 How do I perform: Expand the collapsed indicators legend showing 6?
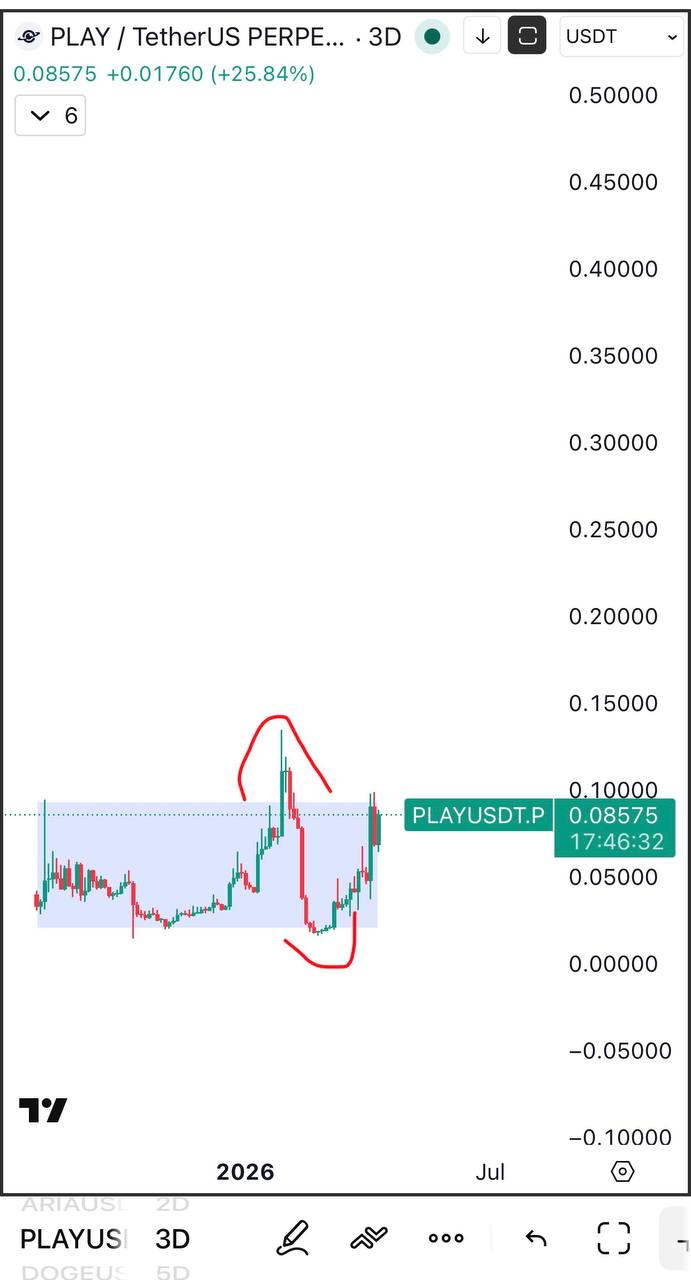(x=51, y=116)
